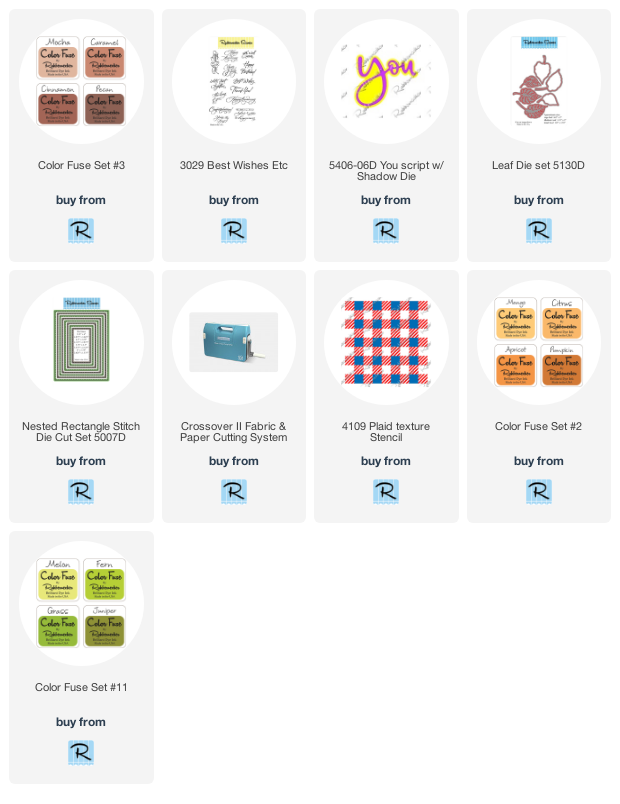Image resolution: width=620 pixels, height=804 pixels.
Task: Open You script w/ Shadow Die image
Action: point(386,81)
